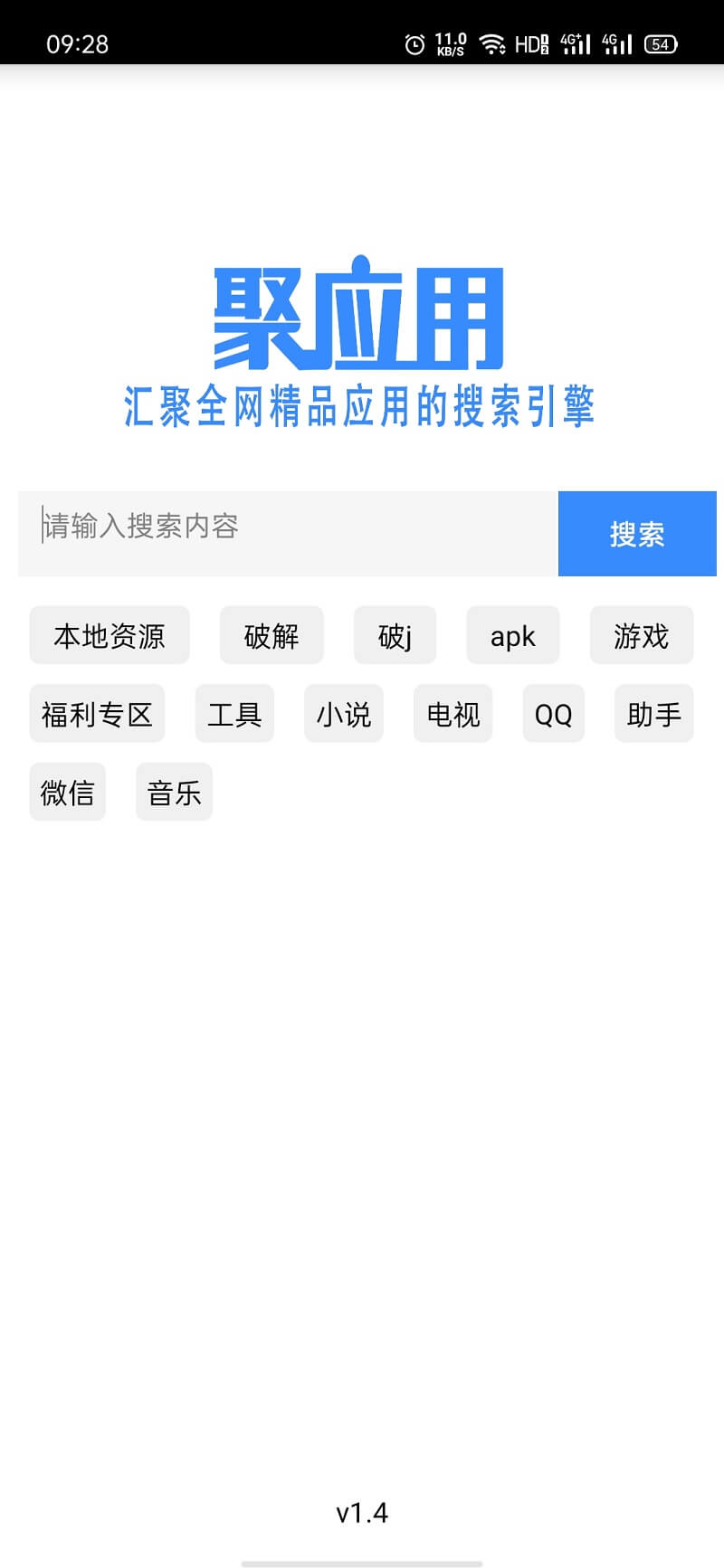Choose the 音乐 tag
724x1568 pixels.
(x=175, y=792)
